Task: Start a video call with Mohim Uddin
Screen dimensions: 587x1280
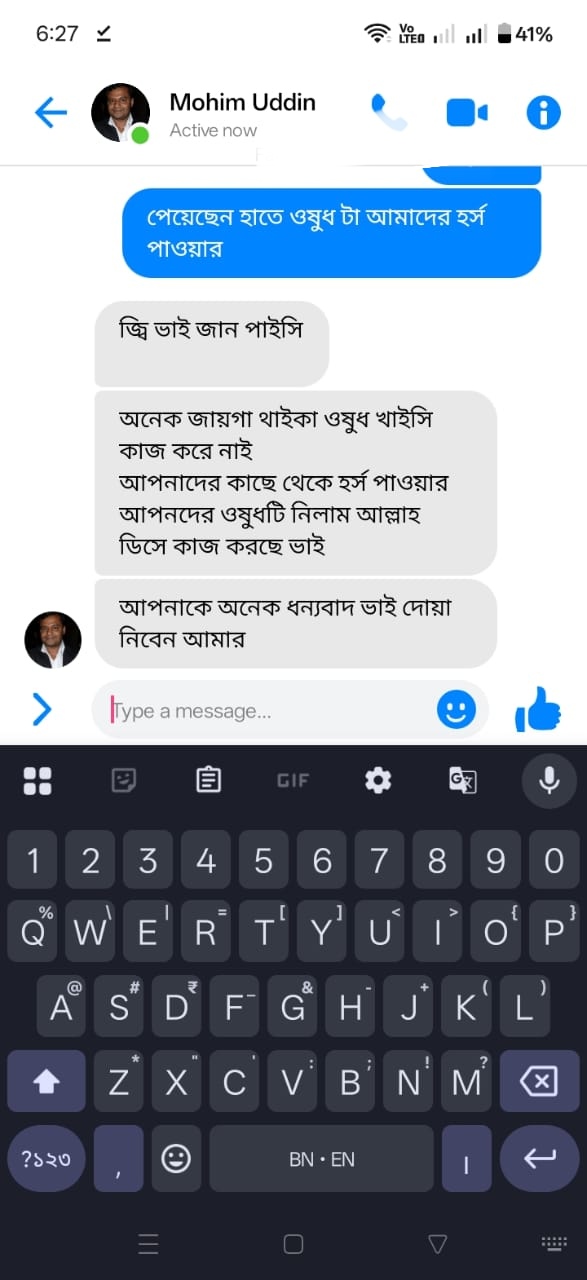Action: point(467,113)
